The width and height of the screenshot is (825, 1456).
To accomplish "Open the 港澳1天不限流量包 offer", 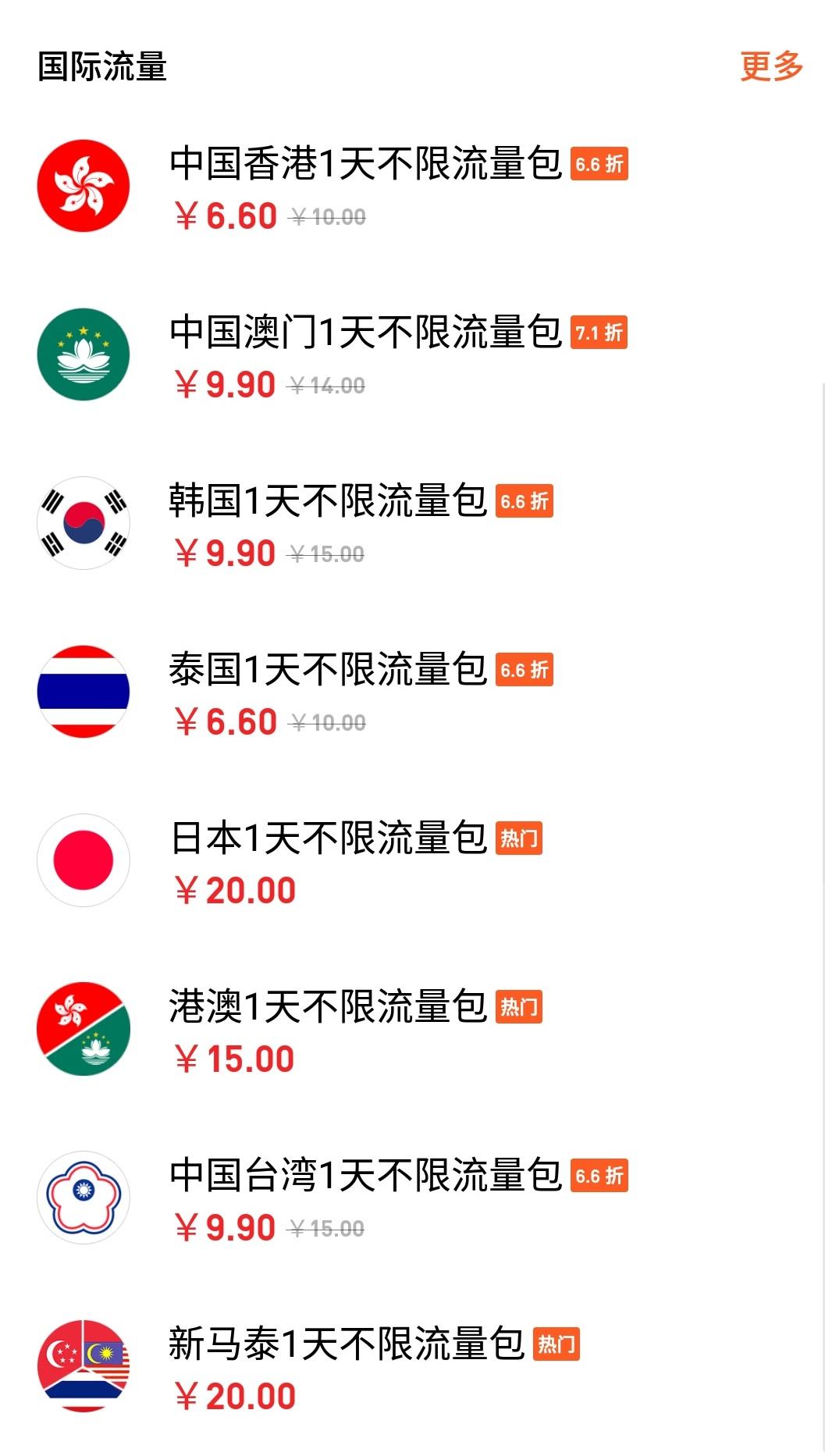I will 328,1007.
